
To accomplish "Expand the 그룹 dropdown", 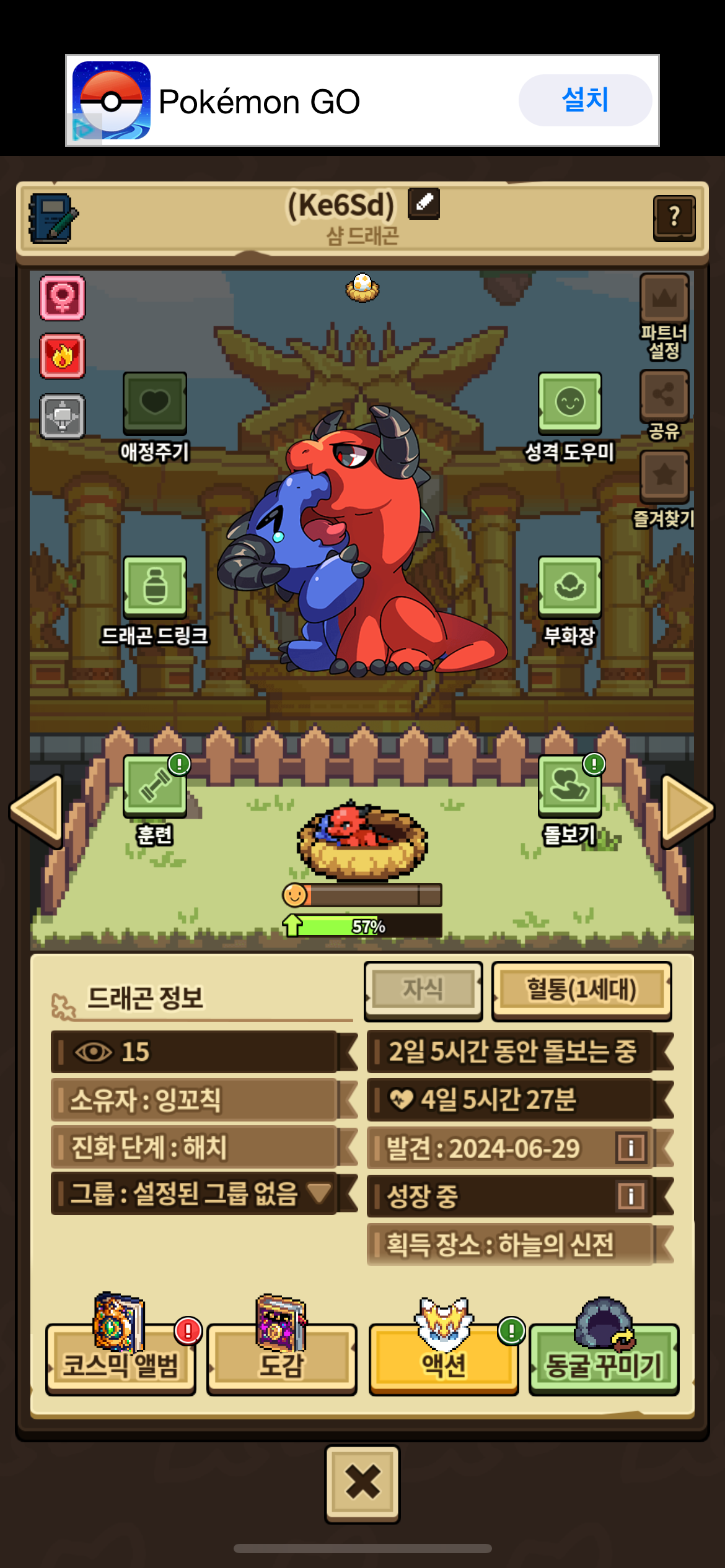I will (319, 1193).
